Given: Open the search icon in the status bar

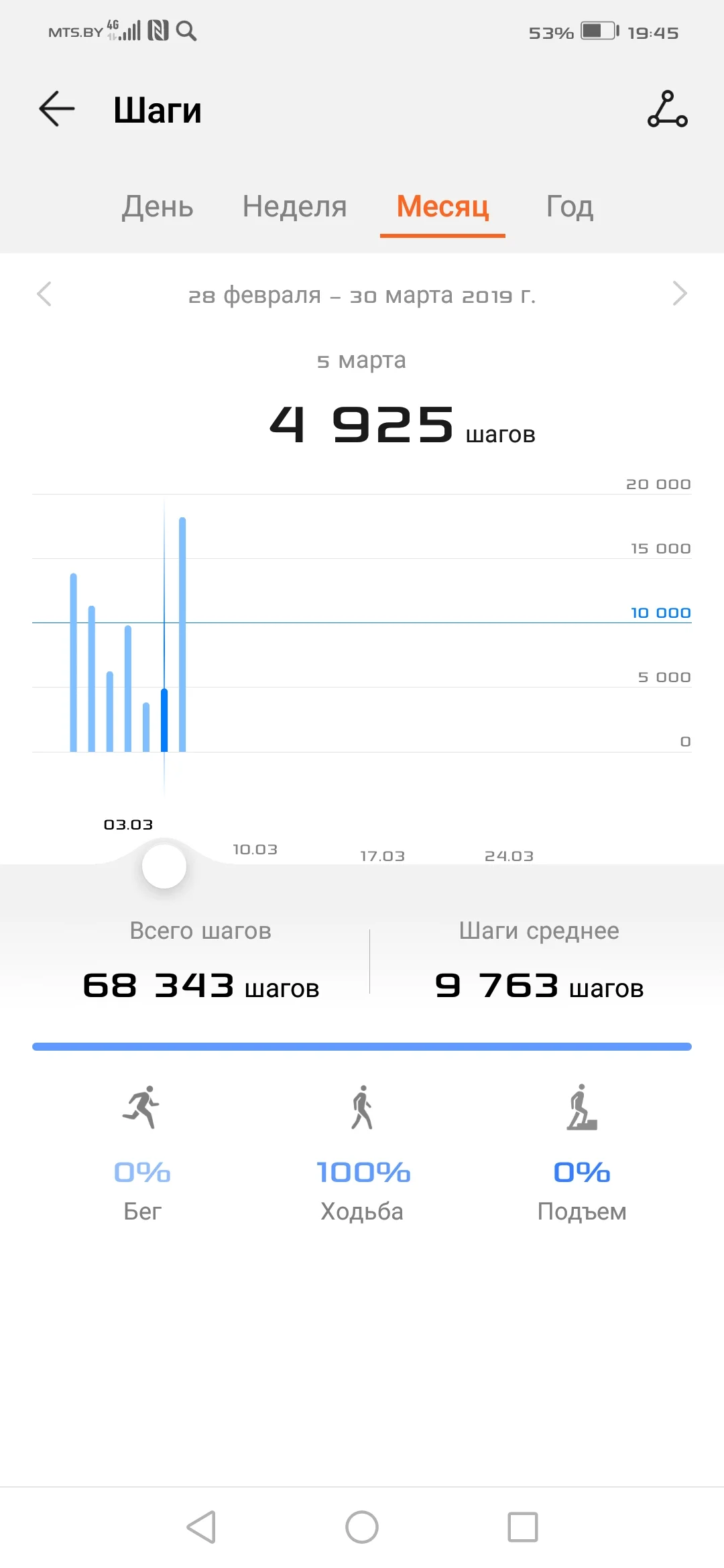Looking at the screenshot, I should click(188, 30).
